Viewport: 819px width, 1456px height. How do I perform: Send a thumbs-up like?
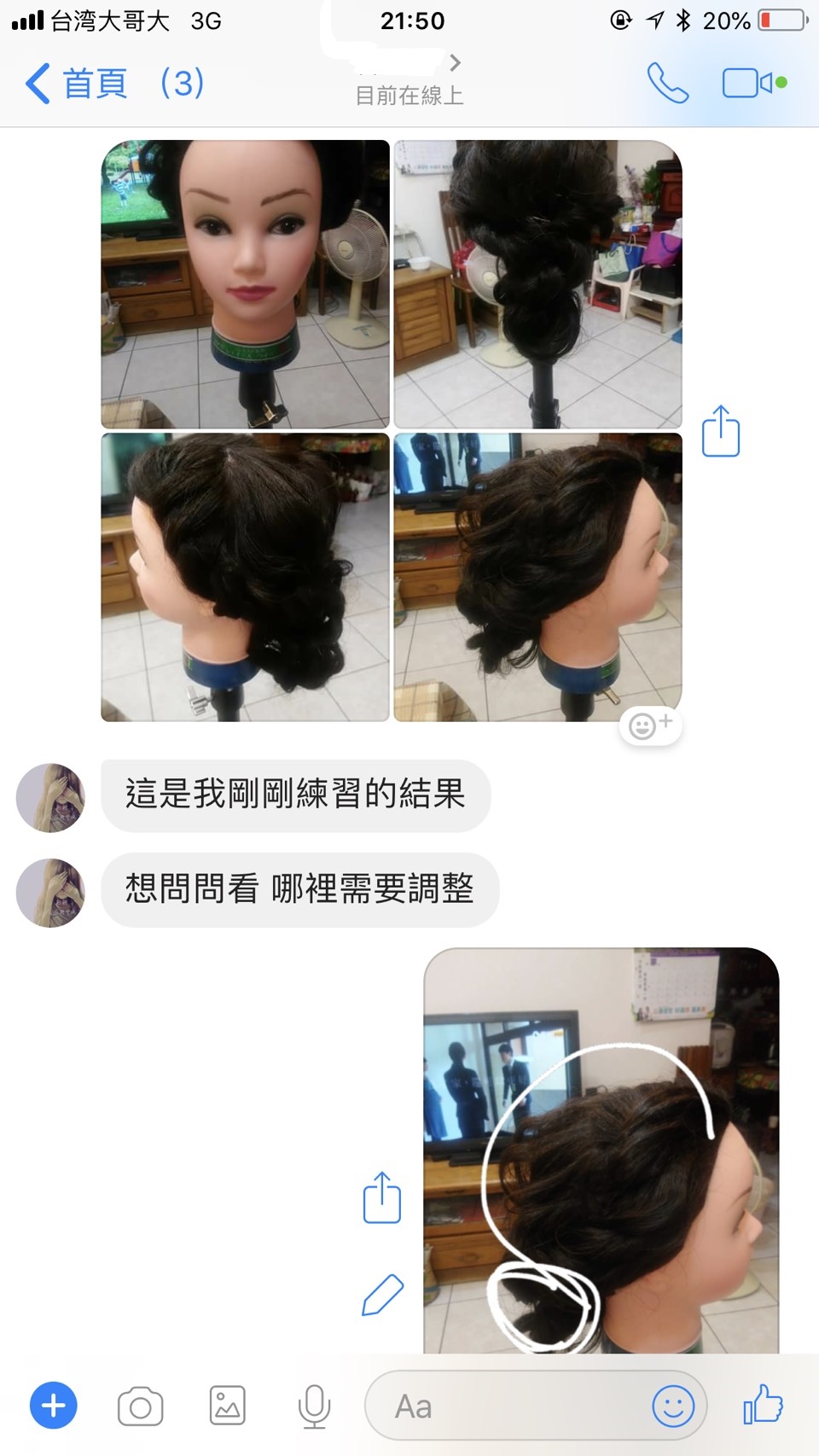763,1405
